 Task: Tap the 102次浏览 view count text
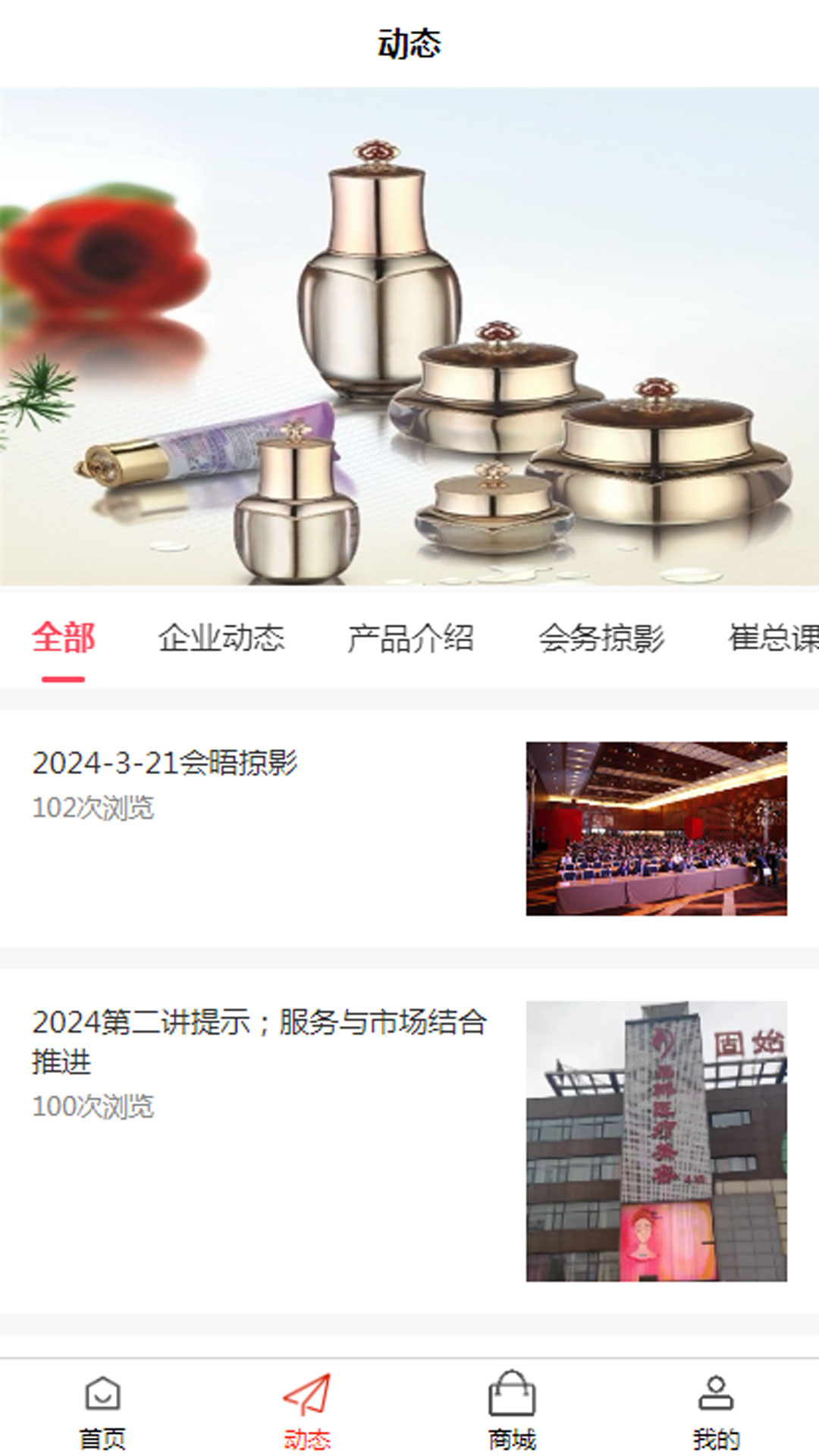coord(93,810)
